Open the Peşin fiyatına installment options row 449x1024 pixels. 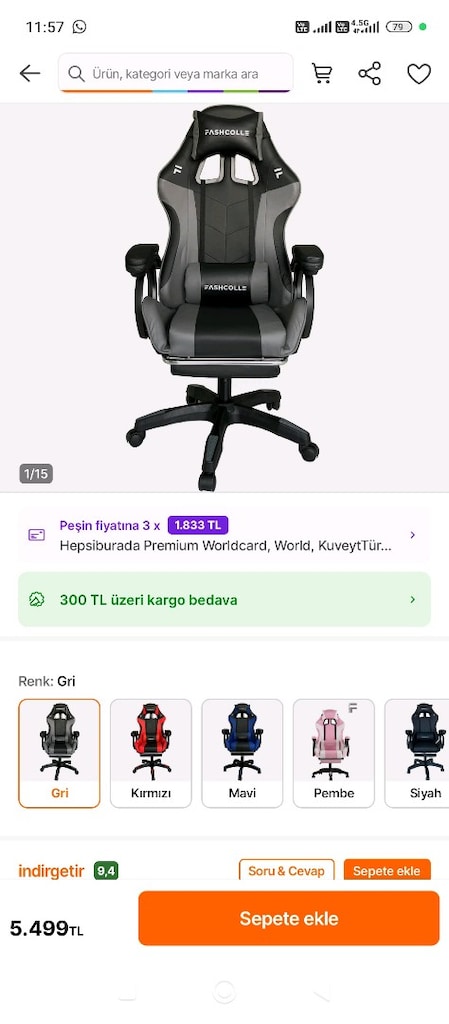tap(224, 536)
